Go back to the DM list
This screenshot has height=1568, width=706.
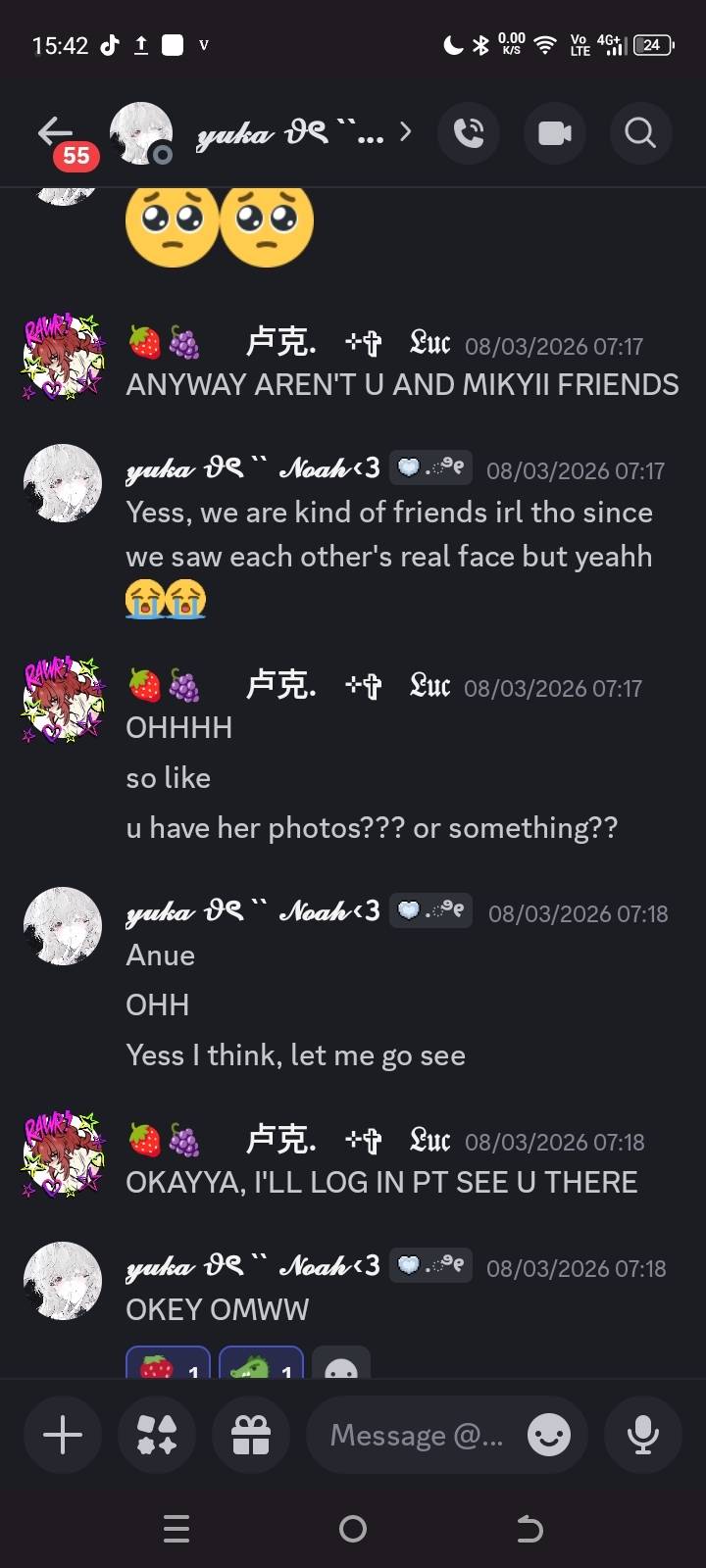[55, 132]
